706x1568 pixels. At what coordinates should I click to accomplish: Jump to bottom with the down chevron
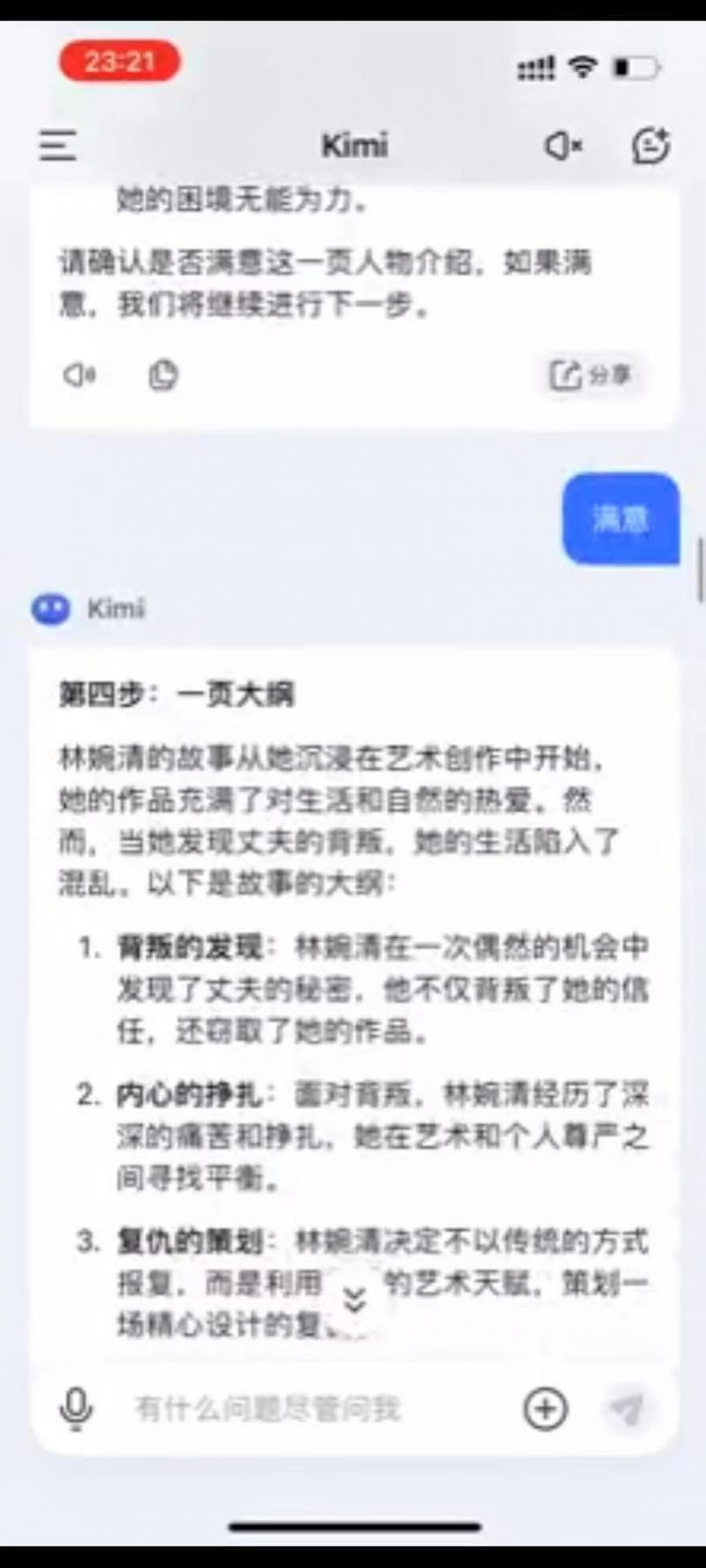pos(355,1299)
